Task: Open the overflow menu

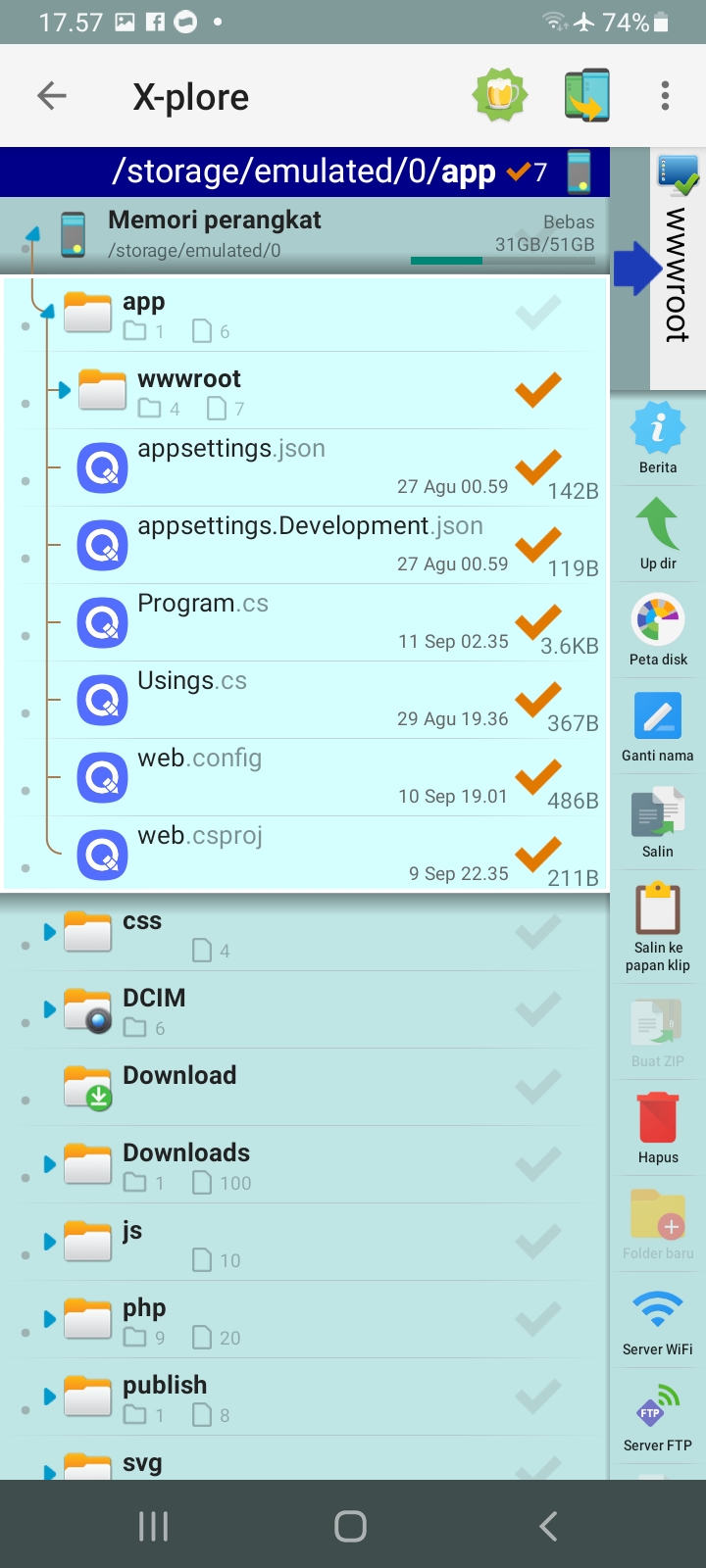Action: click(x=665, y=96)
